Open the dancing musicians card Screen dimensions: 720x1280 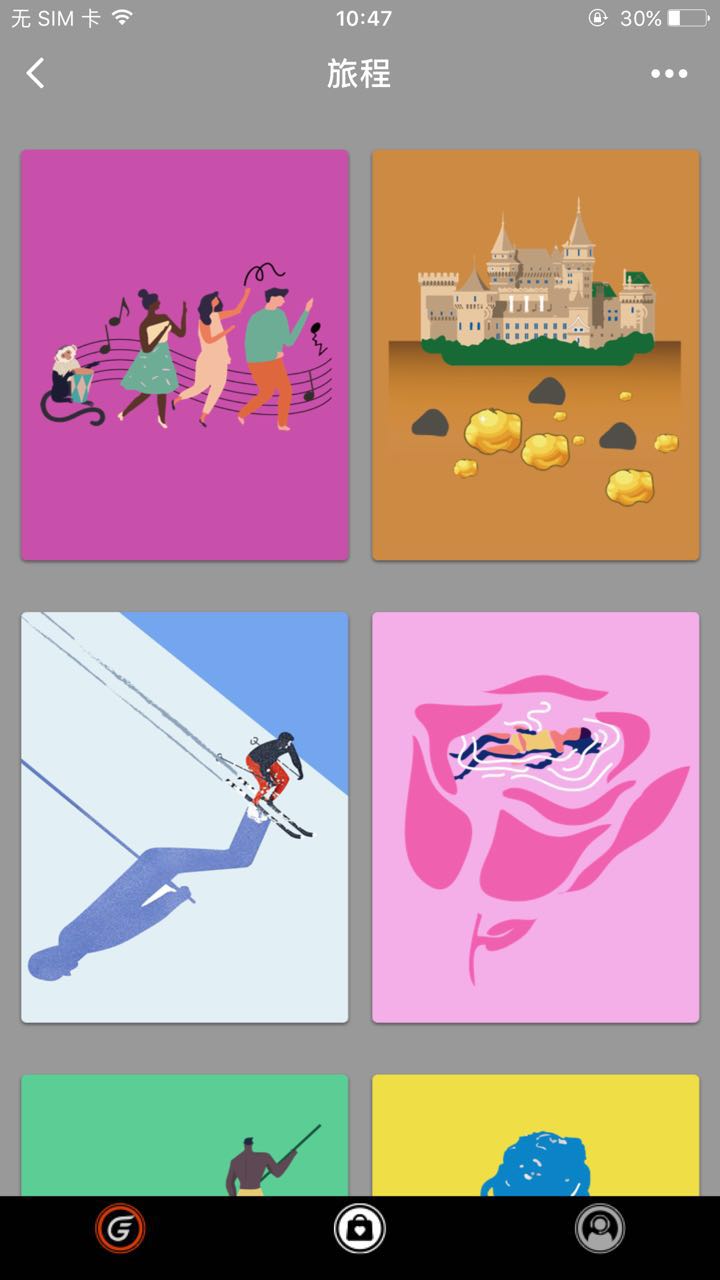185,355
